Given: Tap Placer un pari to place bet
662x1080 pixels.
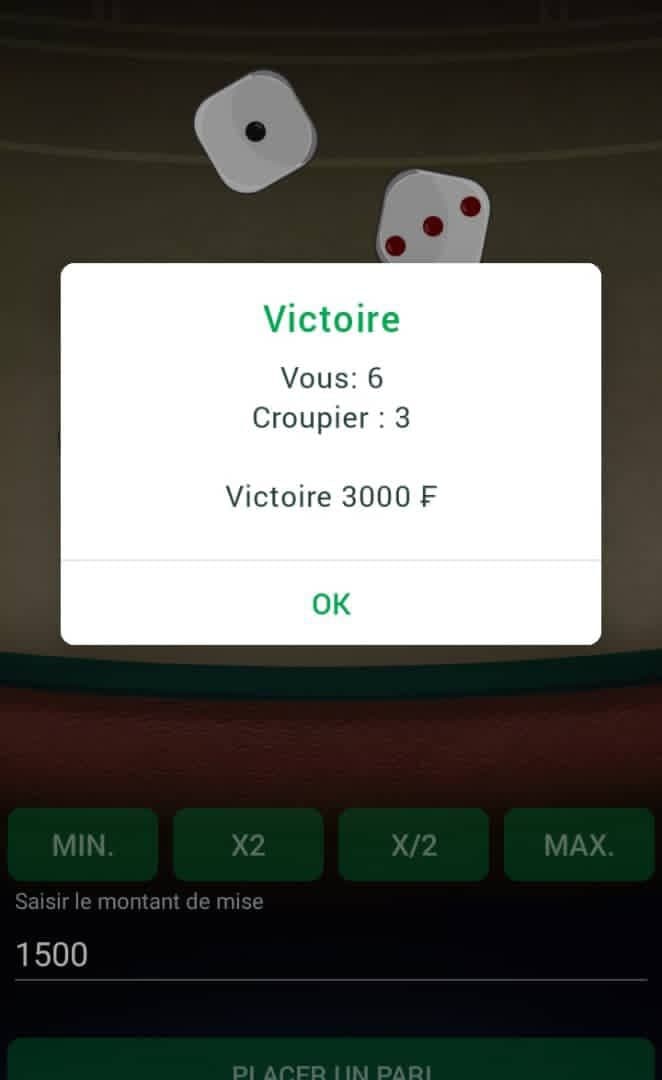Looking at the screenshot, I should (330, 1064).
